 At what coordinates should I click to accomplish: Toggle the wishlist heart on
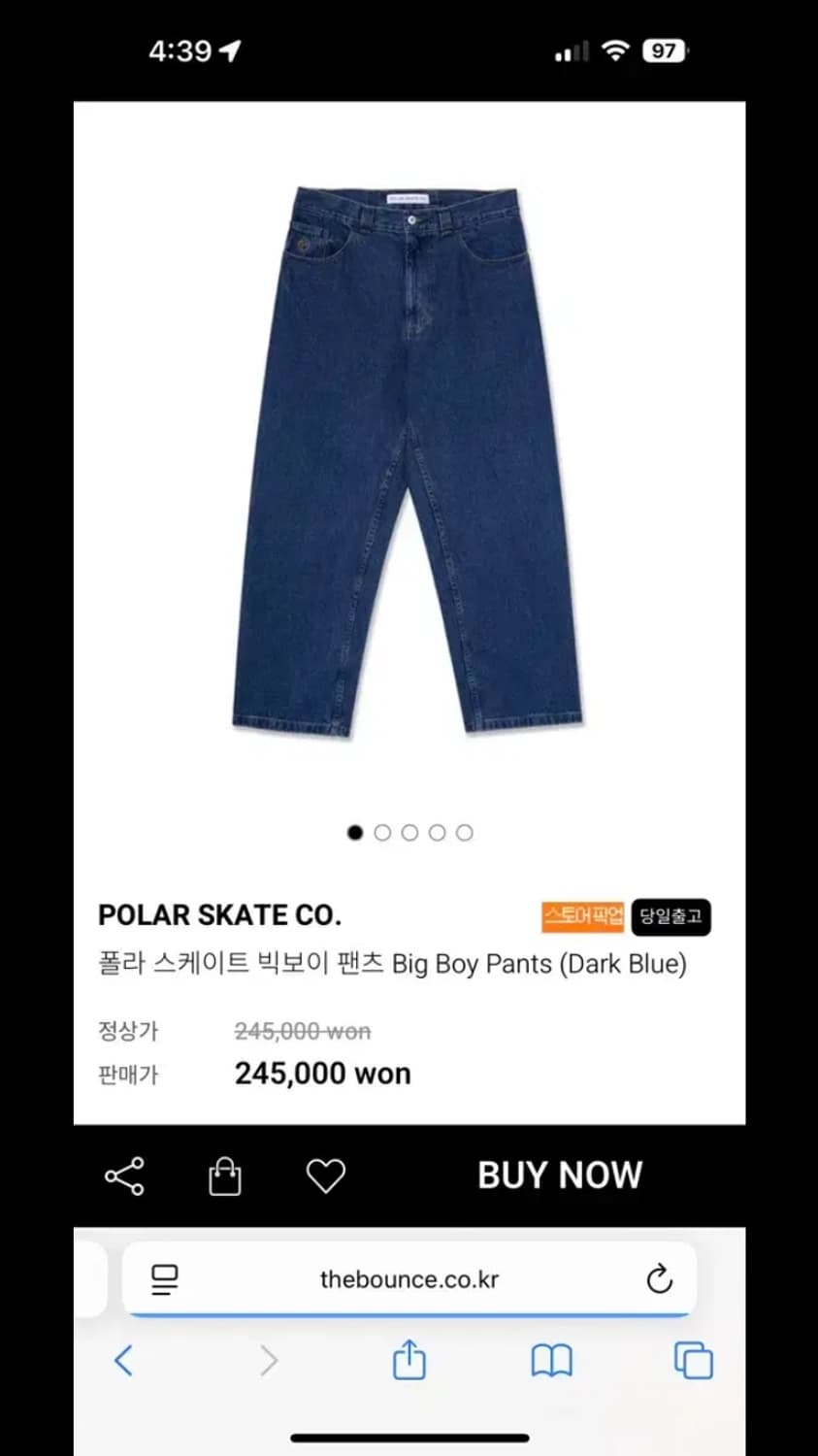point(326,1175)
